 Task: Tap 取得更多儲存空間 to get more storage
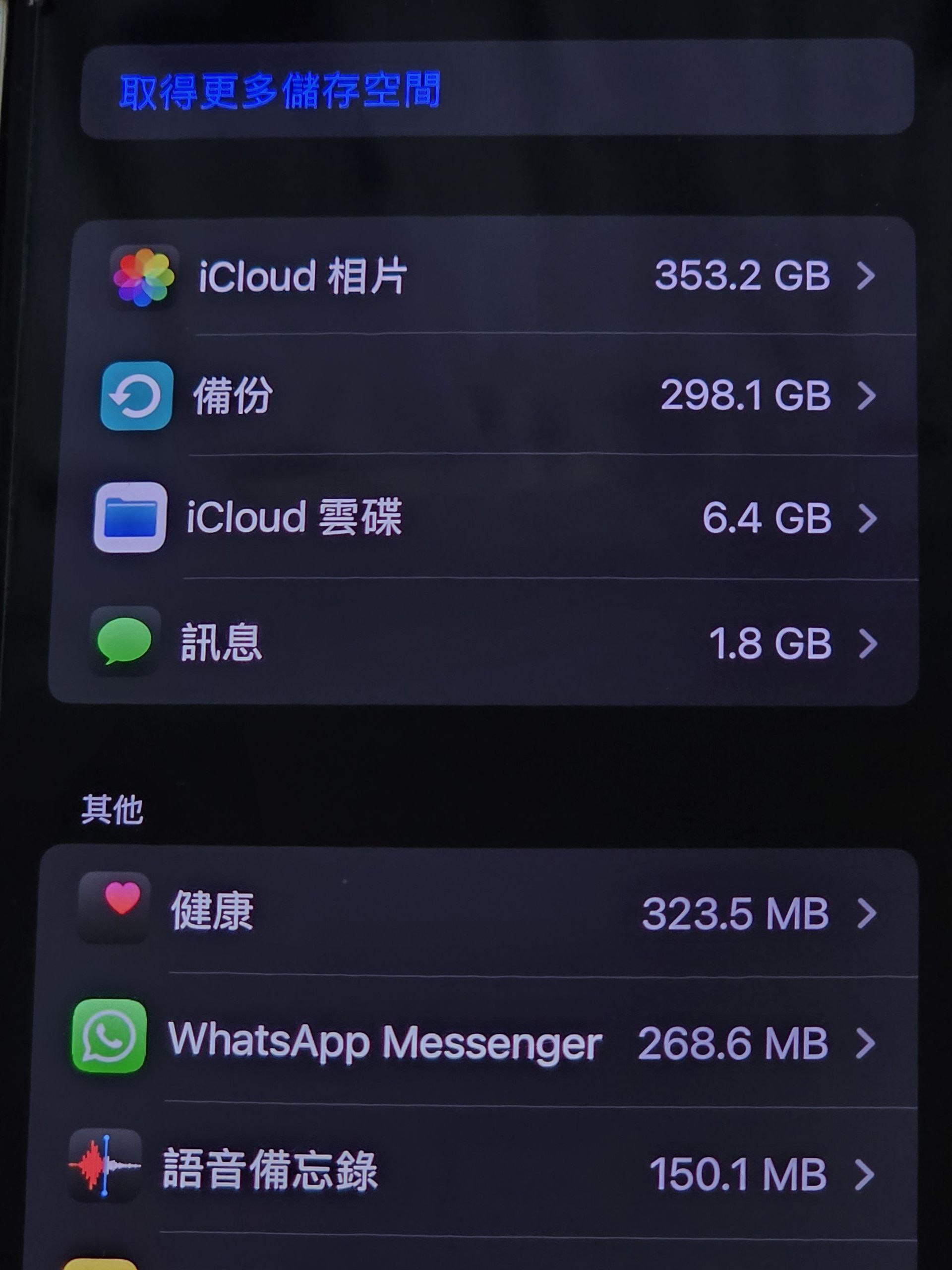point(280,91)
